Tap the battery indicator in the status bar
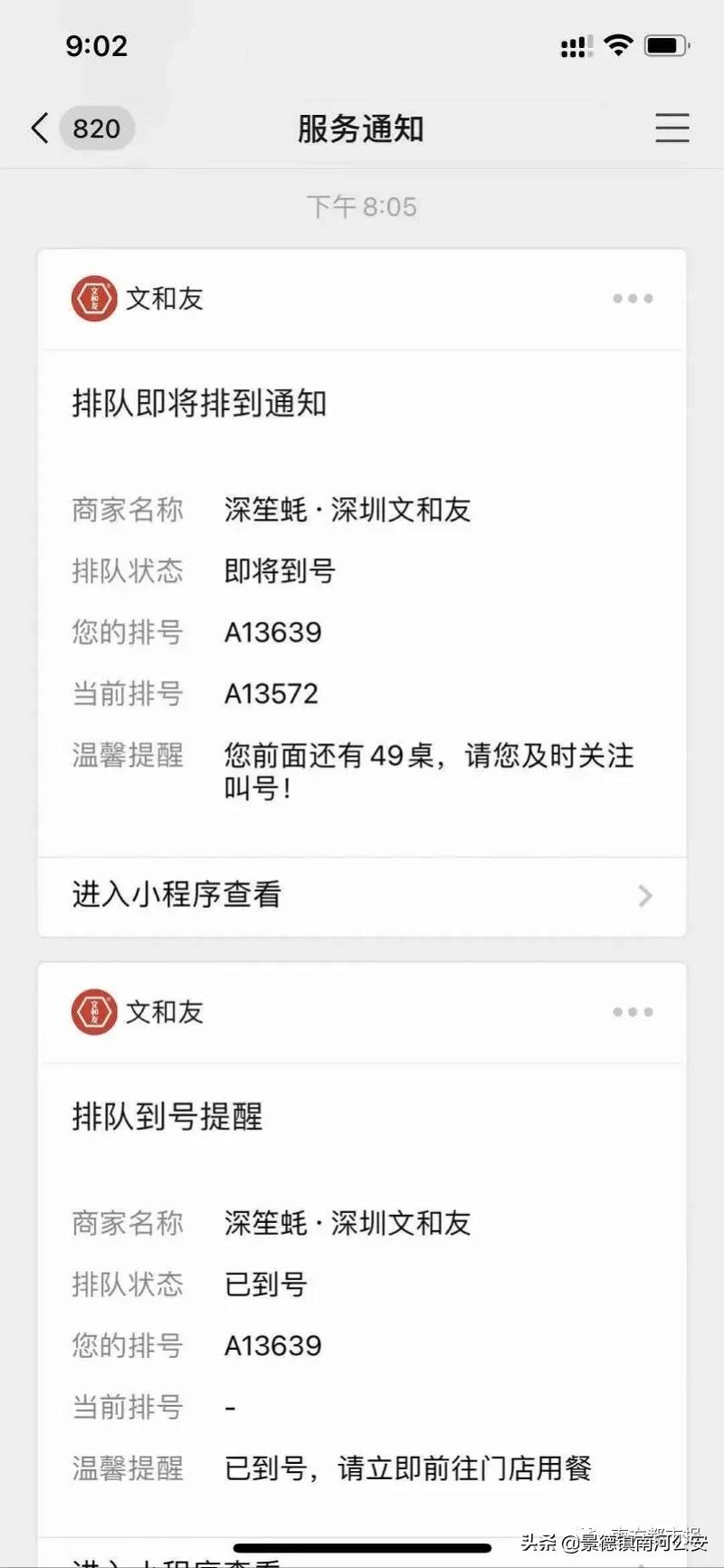The width and height of the screenshot is (724, 1568). click(x=667, y=45)
